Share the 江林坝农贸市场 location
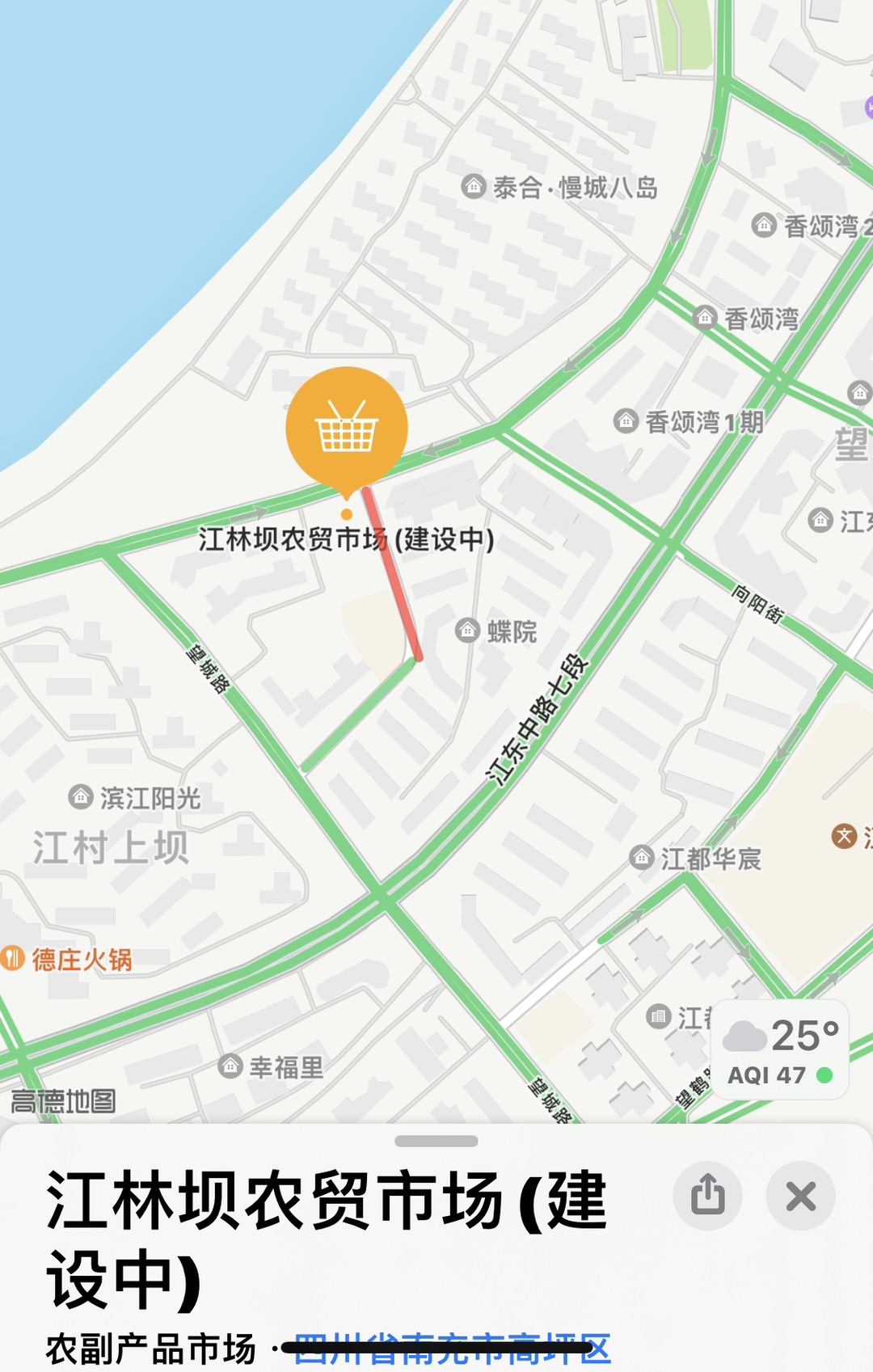 pyautogui.click(x=708, y=1196)
